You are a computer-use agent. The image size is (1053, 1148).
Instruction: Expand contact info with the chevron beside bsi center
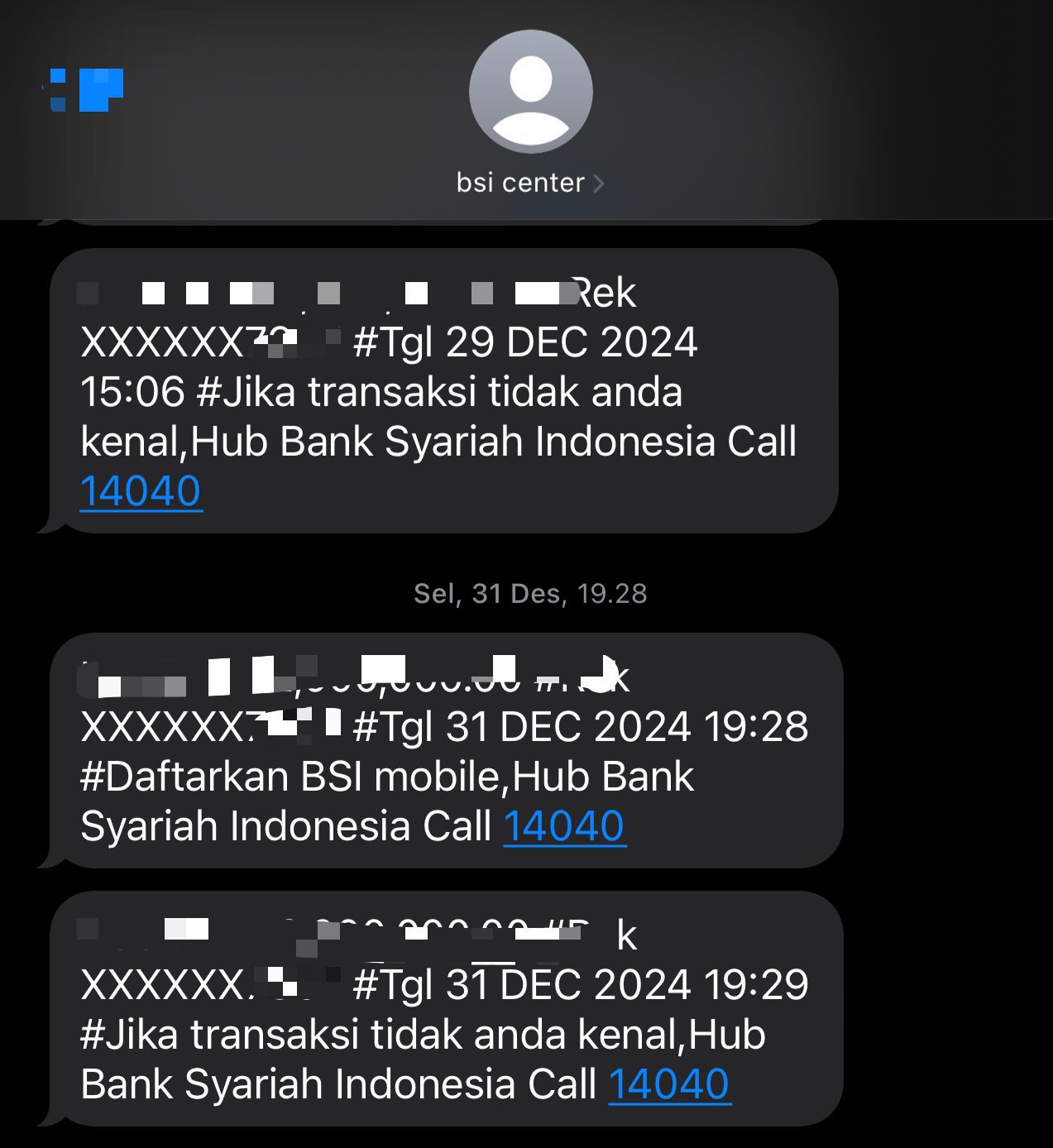tap(601, 184)
